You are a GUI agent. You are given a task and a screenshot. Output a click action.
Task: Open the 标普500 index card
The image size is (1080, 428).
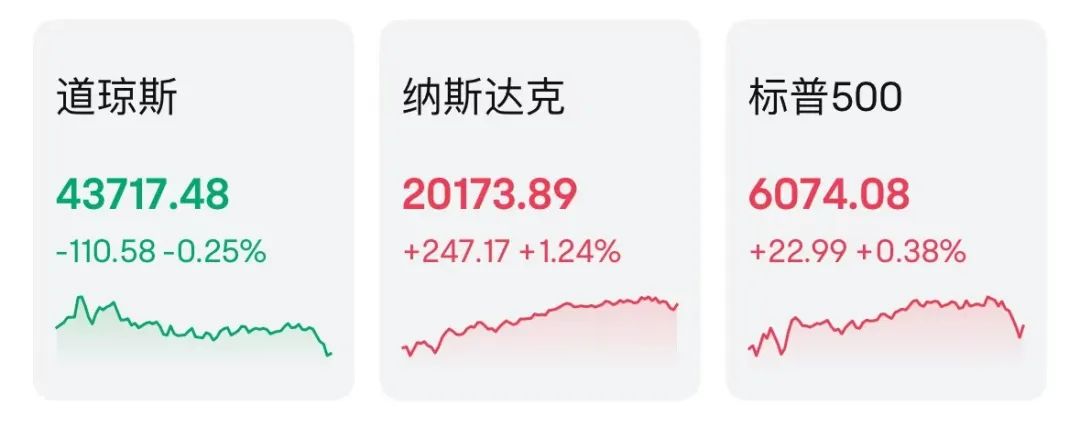(x=885, y=210)
